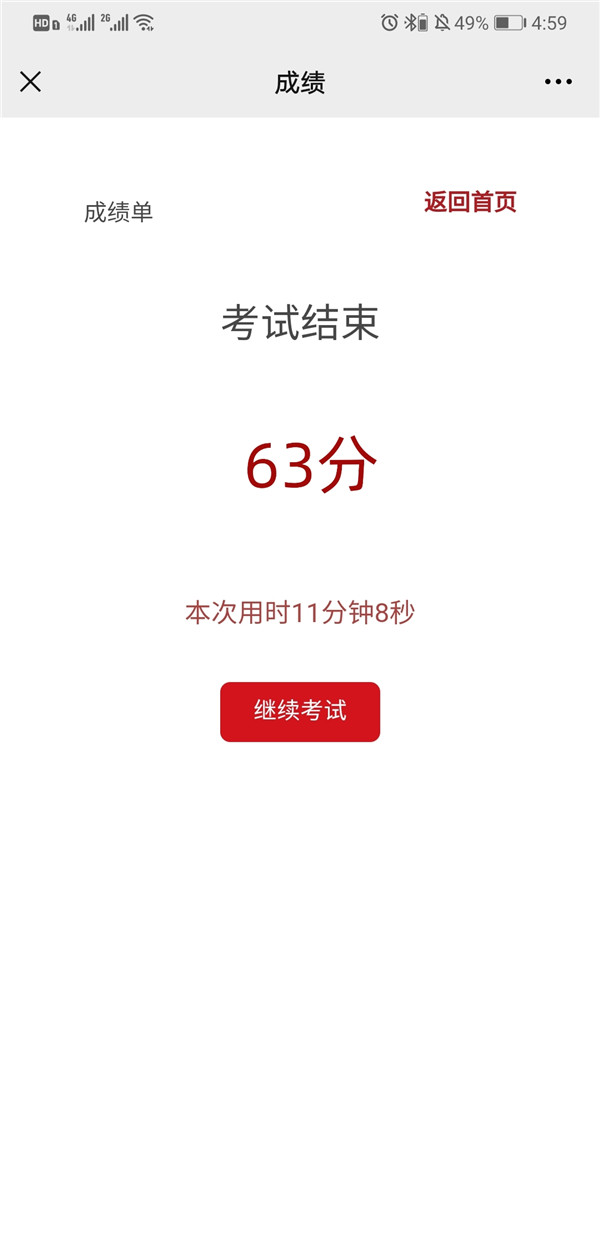The width and height of the screenshot is (600, 1246).
Task: Open the three-dot overflow menu
Action: [558, 82]
